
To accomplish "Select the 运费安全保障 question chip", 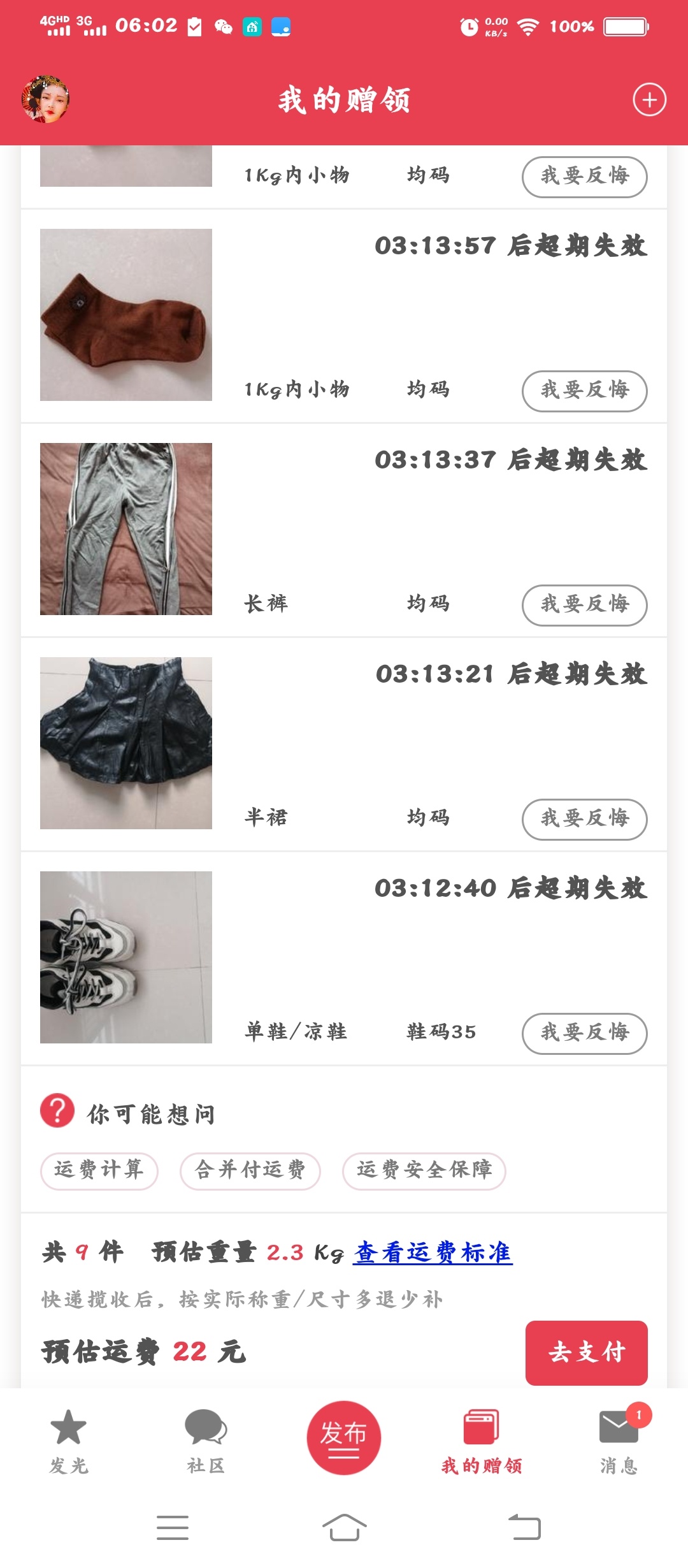I will click(424, 1171).
